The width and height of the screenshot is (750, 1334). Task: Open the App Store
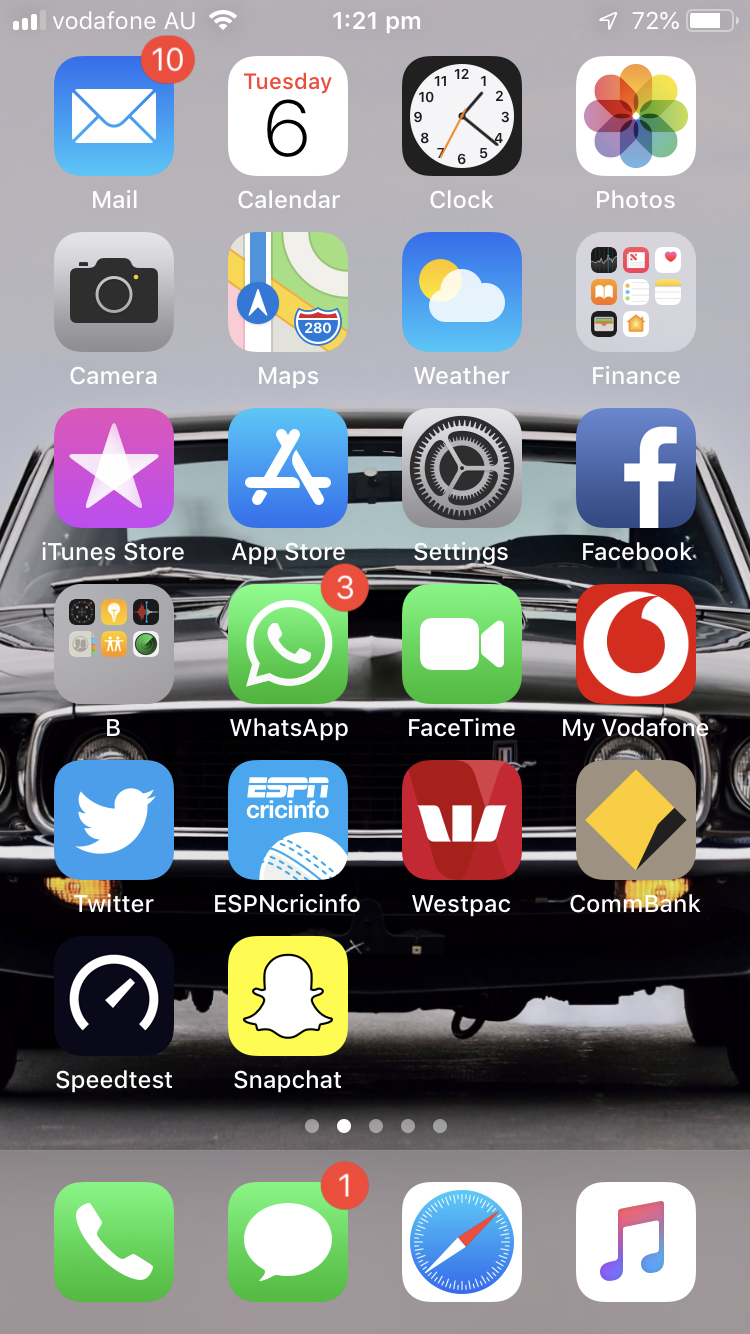pos(288,468)
